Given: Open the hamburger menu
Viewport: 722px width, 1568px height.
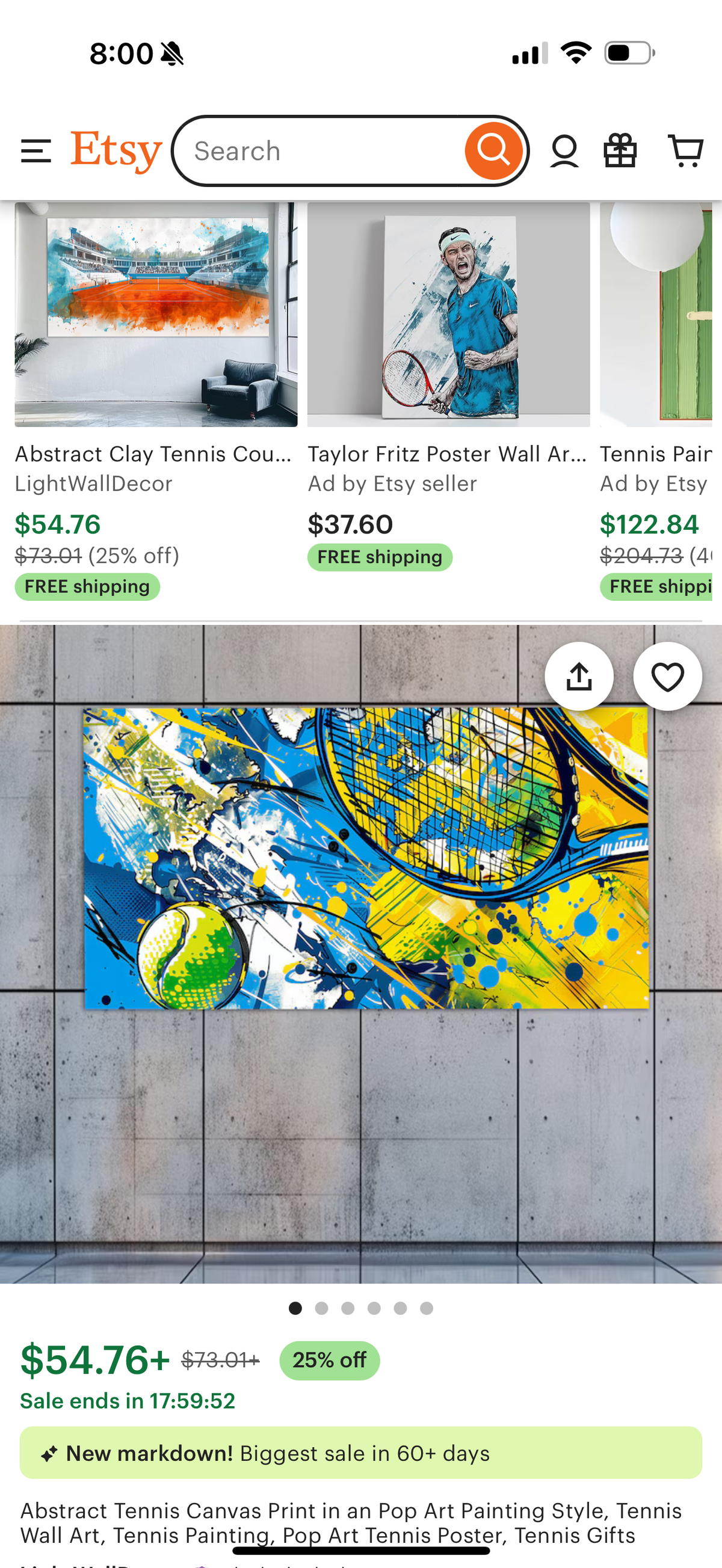Looking at the screenshot, I should 36,150.
